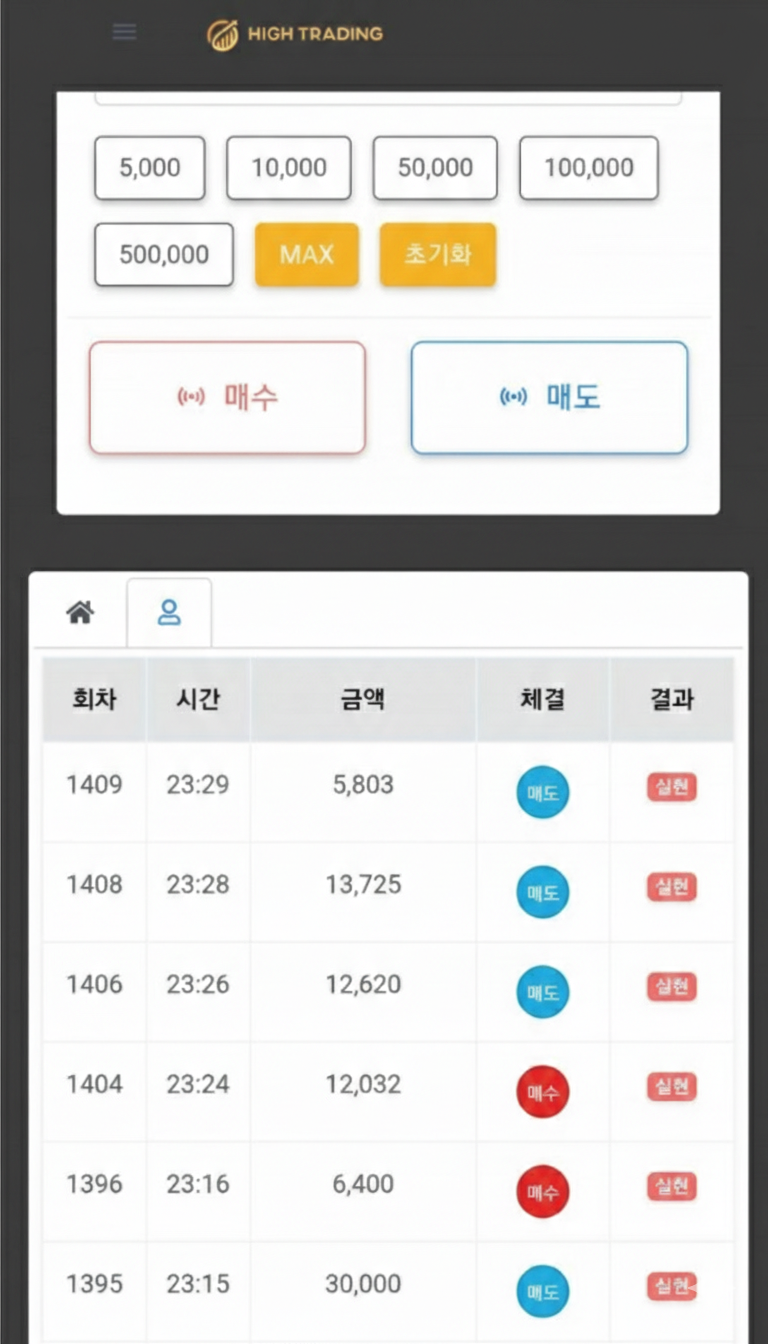The height and width of the screenshot is (1344, 768).
Task: Select the 결과 column header
Action: click(x=673, y=699)
